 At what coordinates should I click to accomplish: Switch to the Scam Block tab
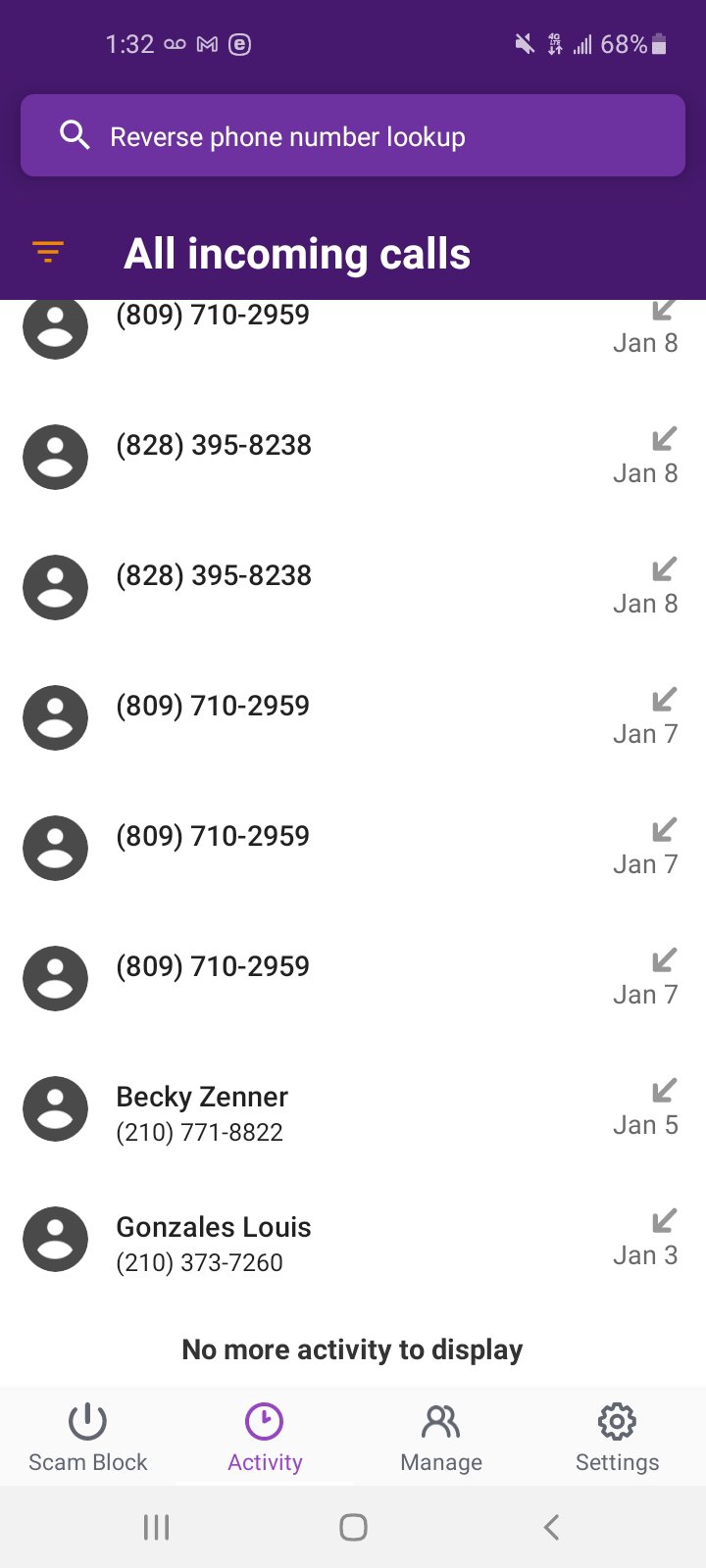click(x=88, y=1437)
